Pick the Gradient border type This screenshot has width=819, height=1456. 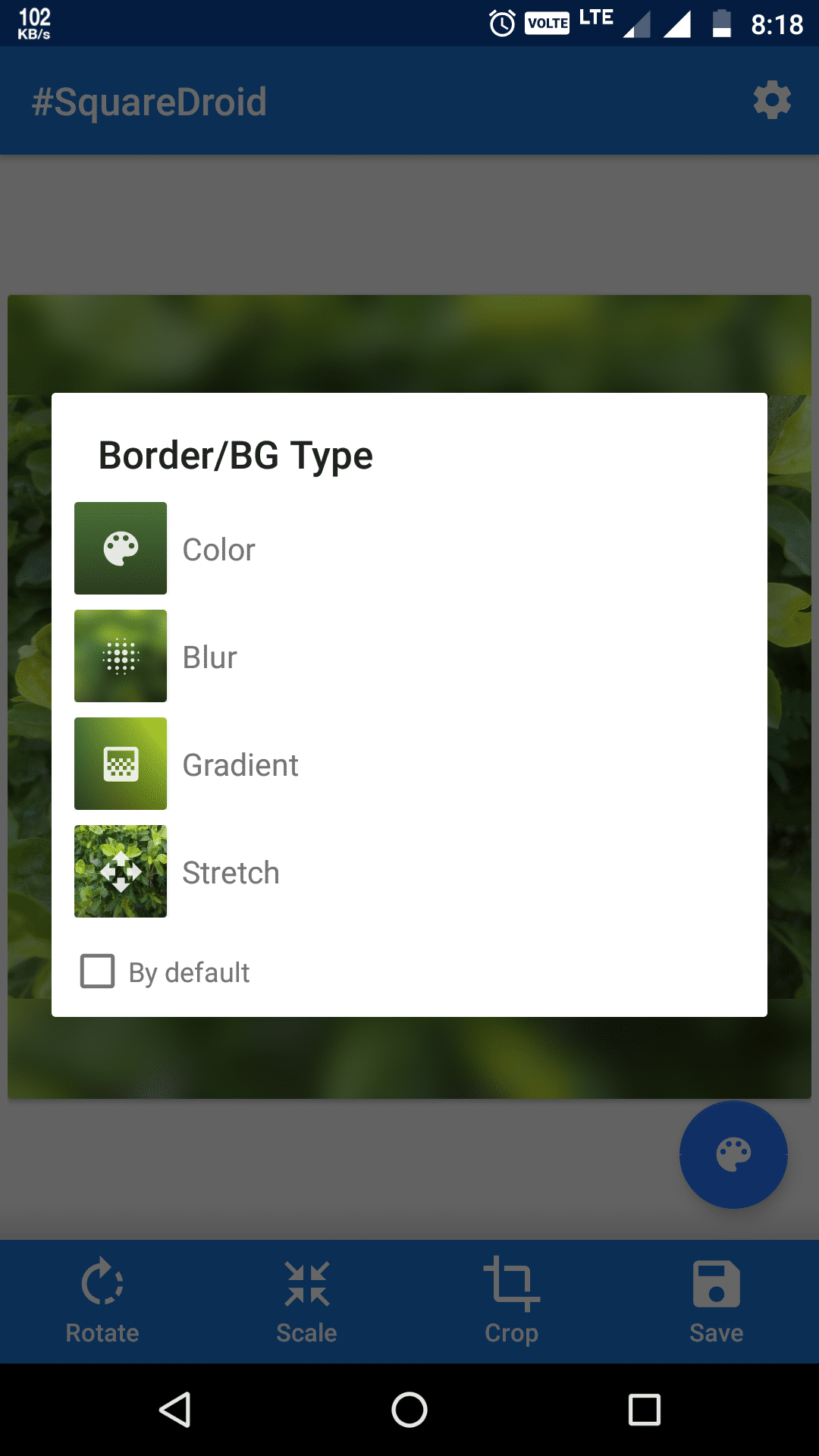click(x=240, y=764)
